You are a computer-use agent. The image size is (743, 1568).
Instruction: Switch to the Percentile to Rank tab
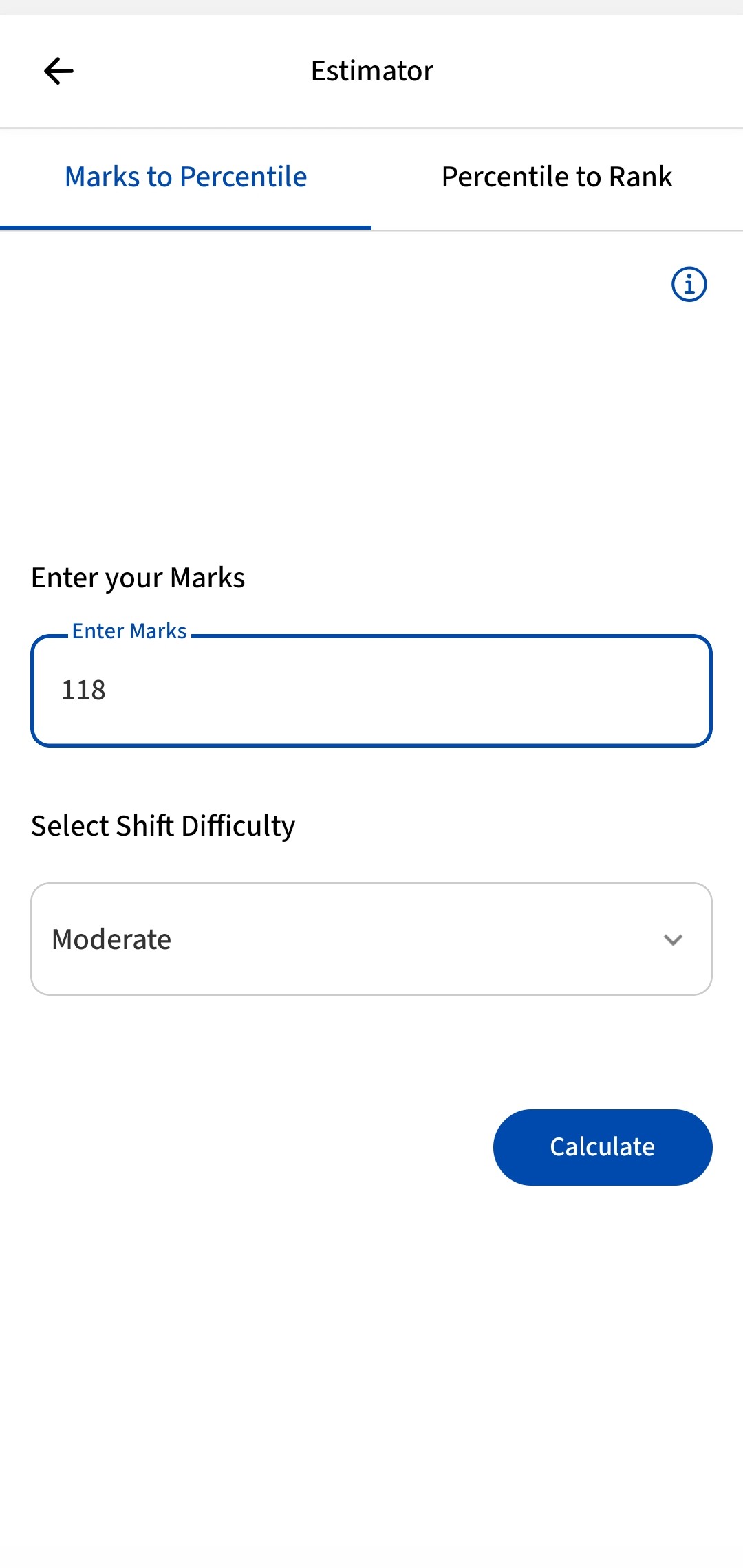557,176
